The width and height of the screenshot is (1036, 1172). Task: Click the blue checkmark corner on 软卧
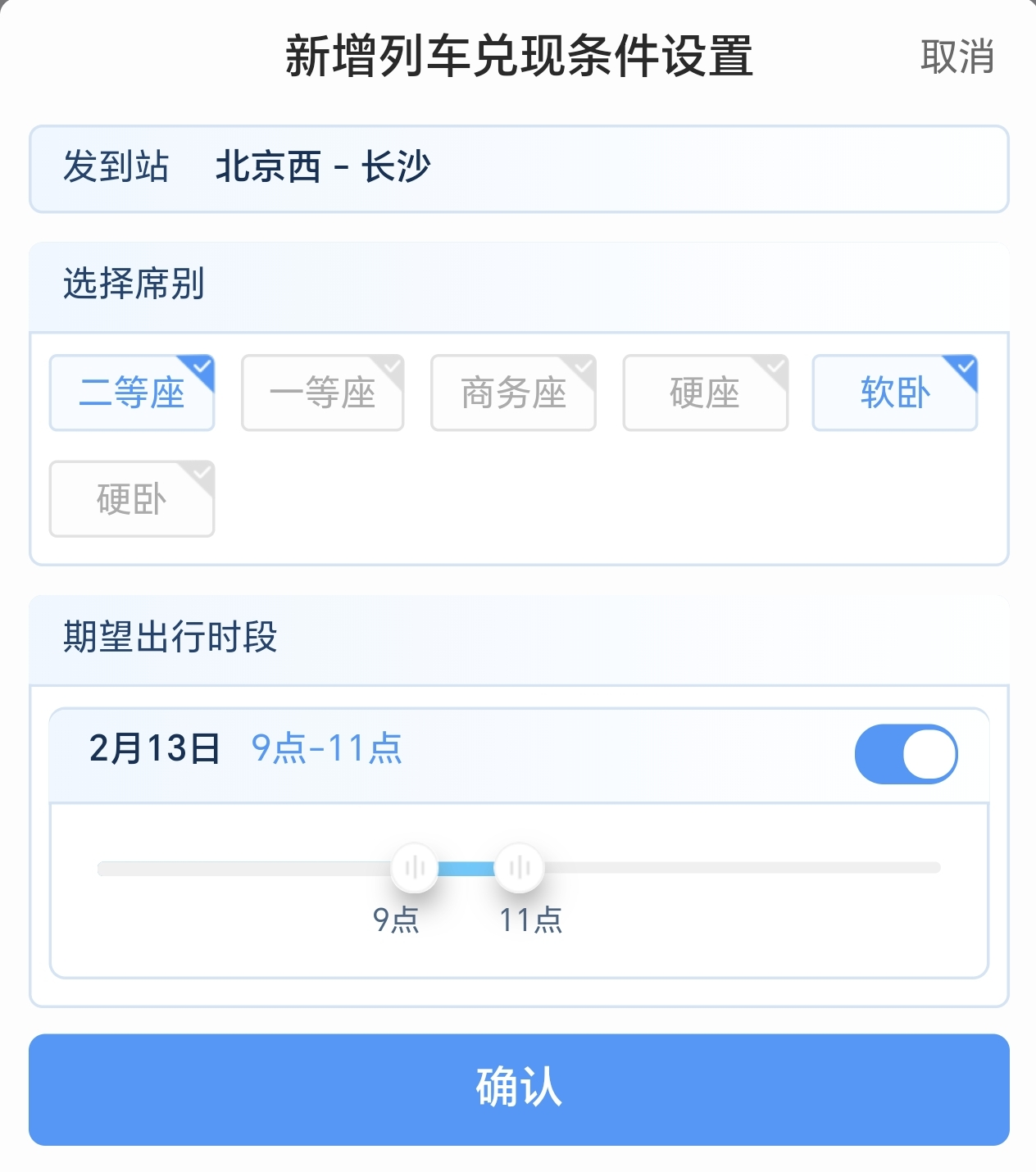coord(964,366)
